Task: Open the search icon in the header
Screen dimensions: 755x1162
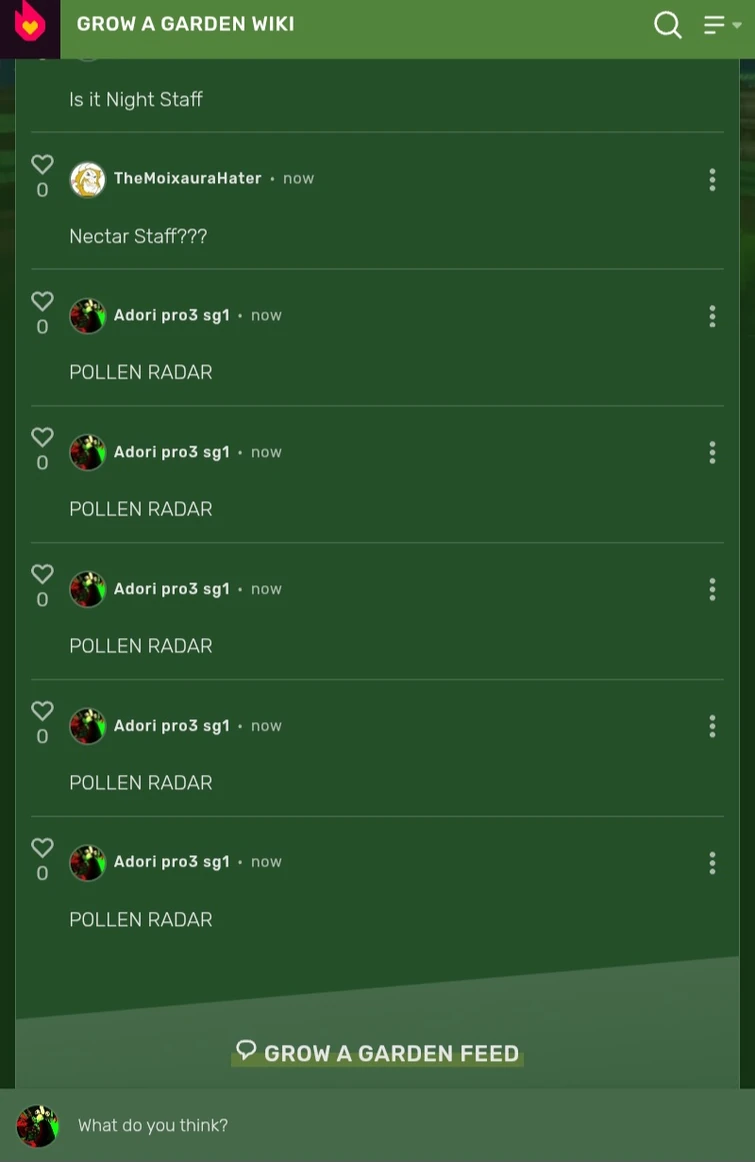Action: click(x=668, y=25)
